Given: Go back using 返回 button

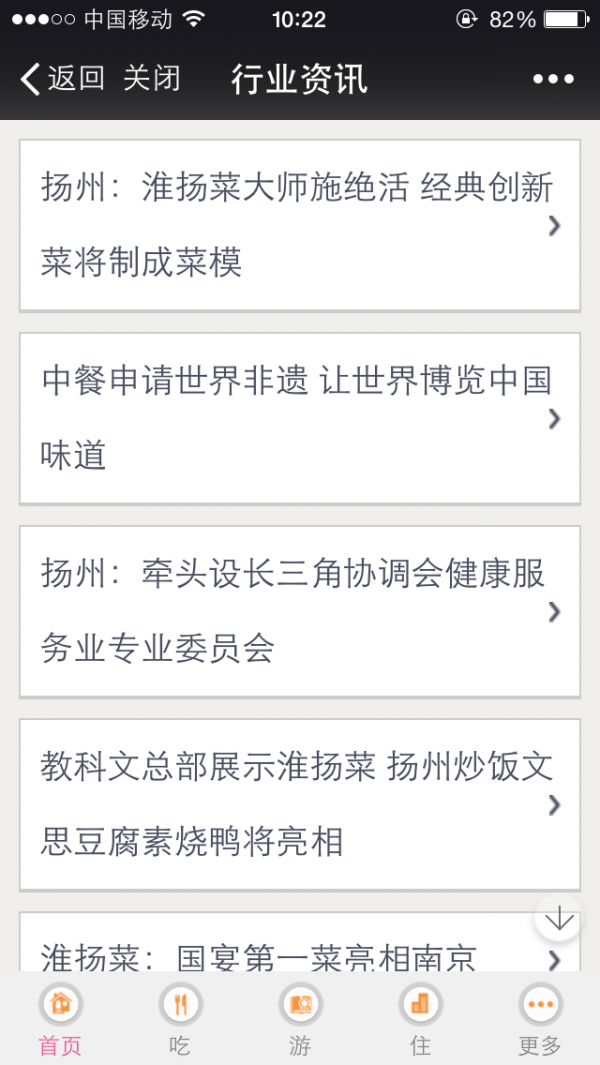Looking at the screenshot, I should (x=62, y=79).
